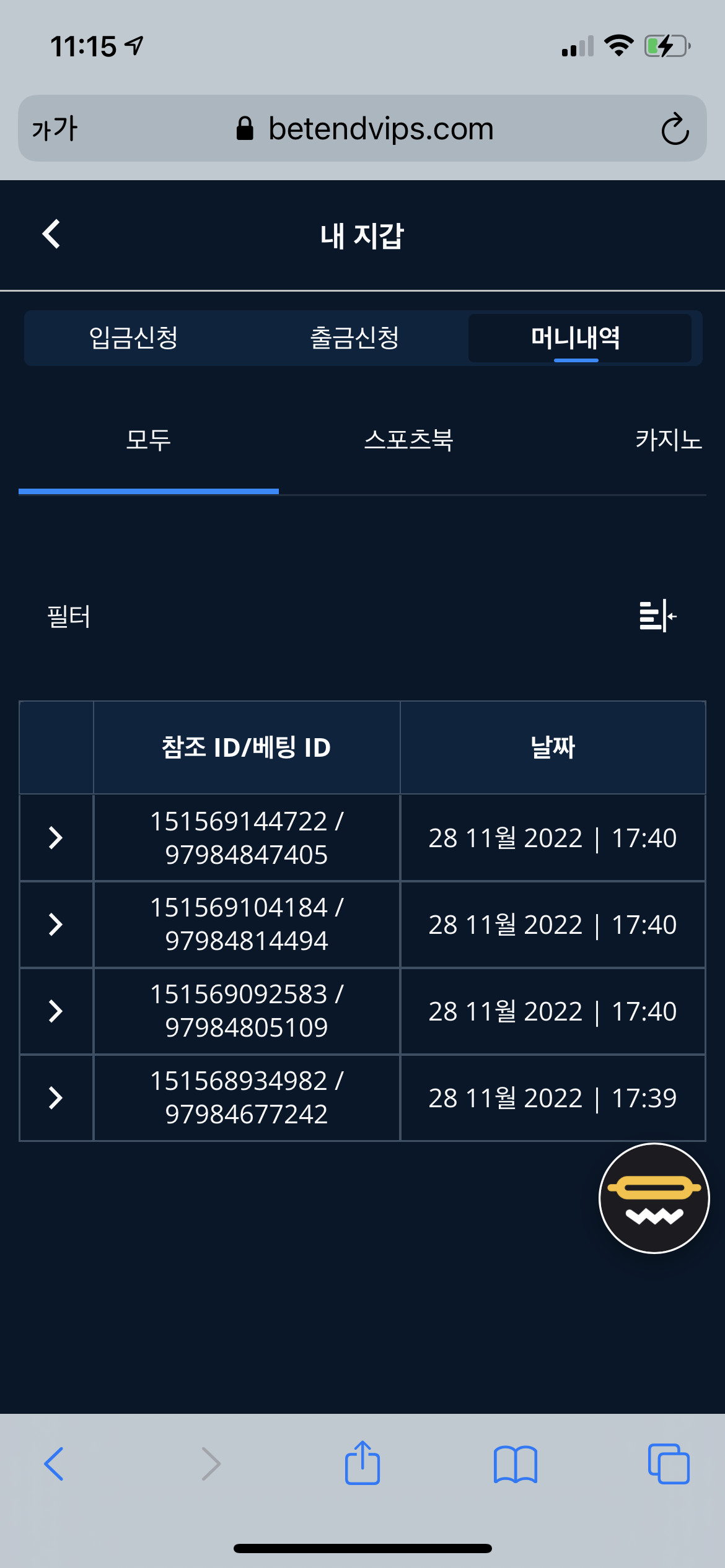
Task: Show the 모두 category
Action: click(x=148, y=440)
